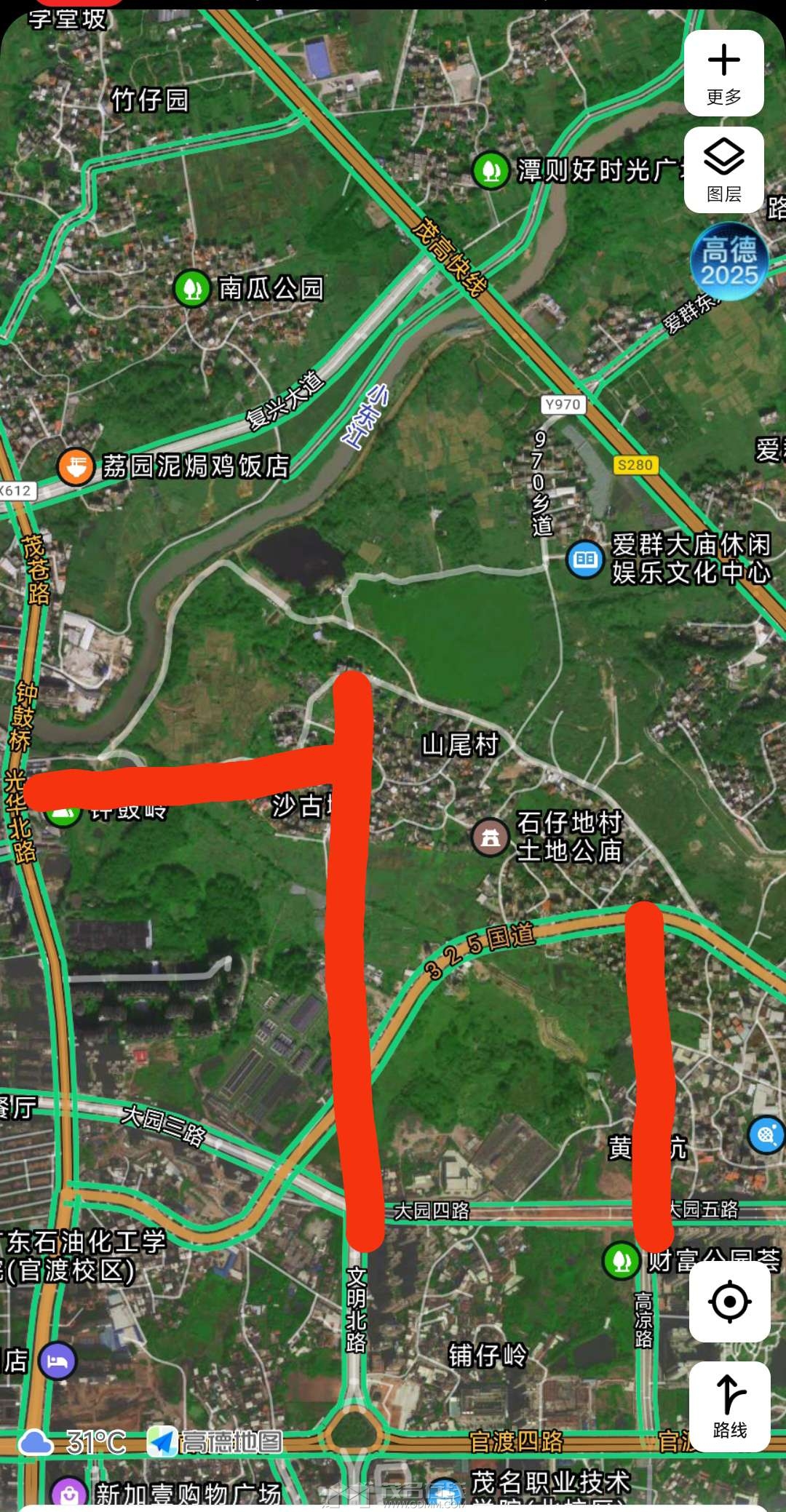The width and height of the screenshot is (786, 1512).
Task: Select the 财富公园 park marker
Action: point(622,1260)
